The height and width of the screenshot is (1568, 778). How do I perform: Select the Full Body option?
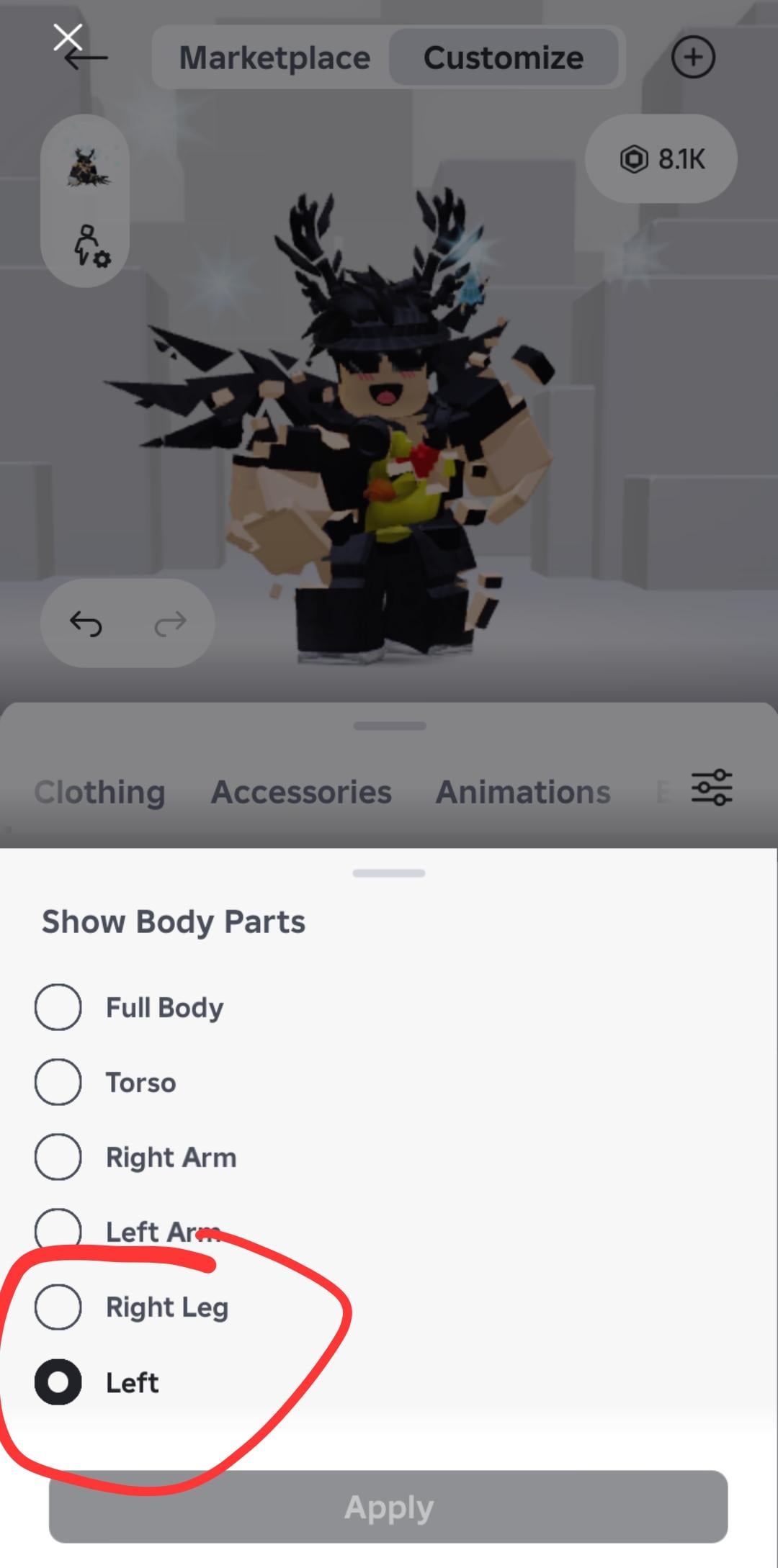tap(58, 1007)
